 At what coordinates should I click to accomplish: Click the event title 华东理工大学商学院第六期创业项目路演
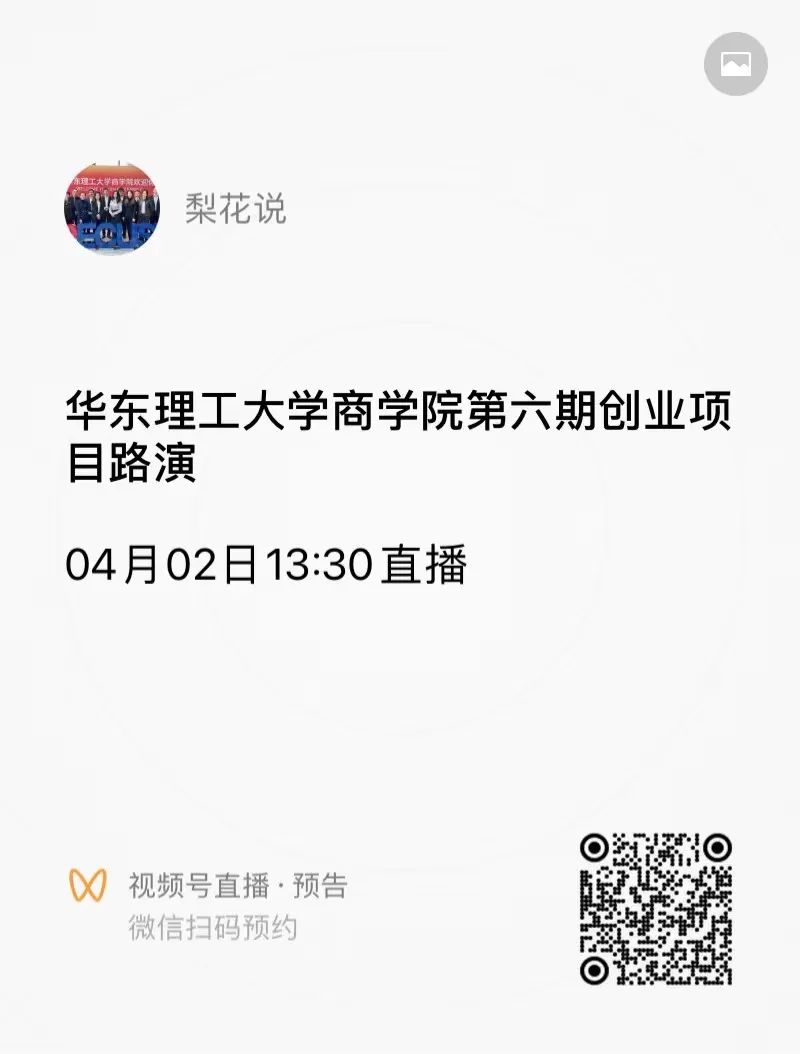pyautogui.click(x=400, y=432)
